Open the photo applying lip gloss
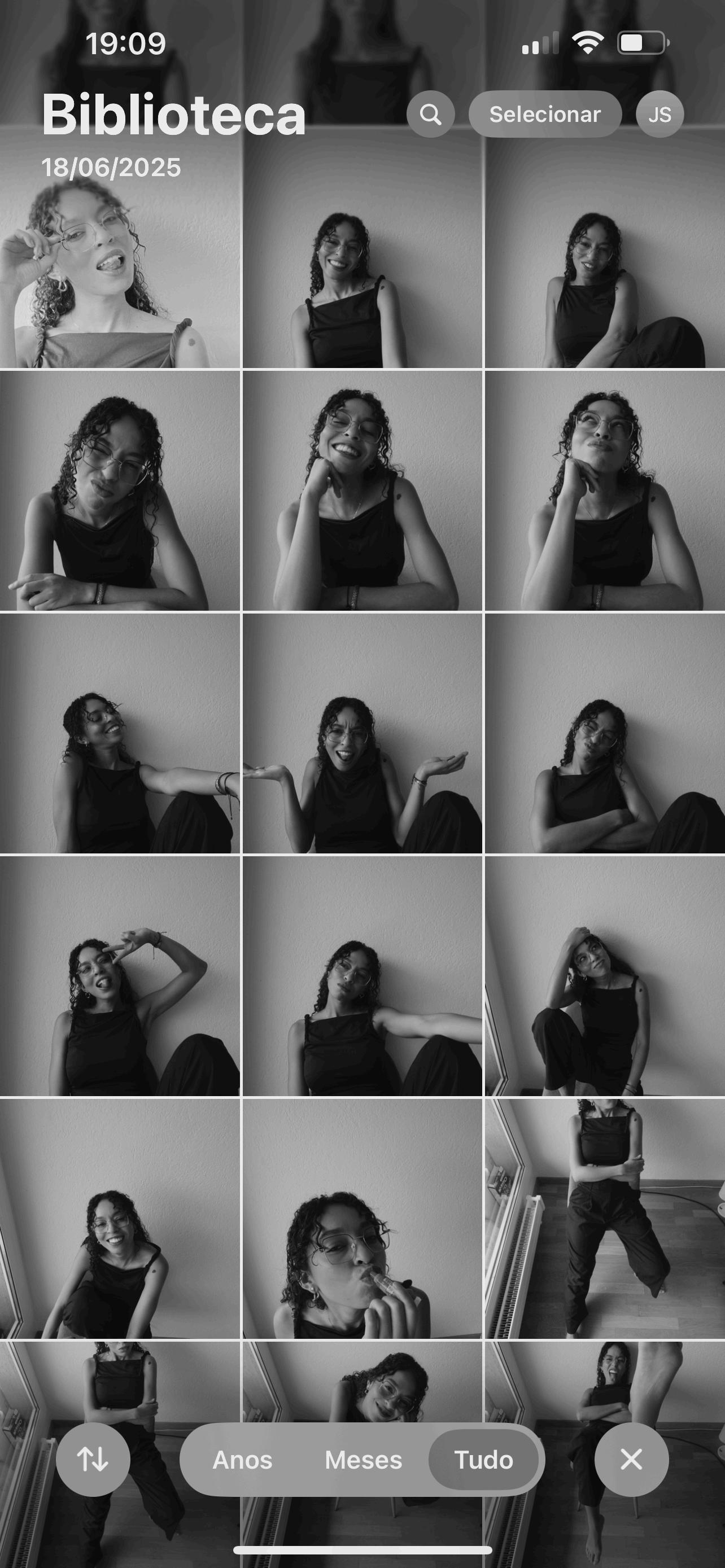 pos(362,1219)
